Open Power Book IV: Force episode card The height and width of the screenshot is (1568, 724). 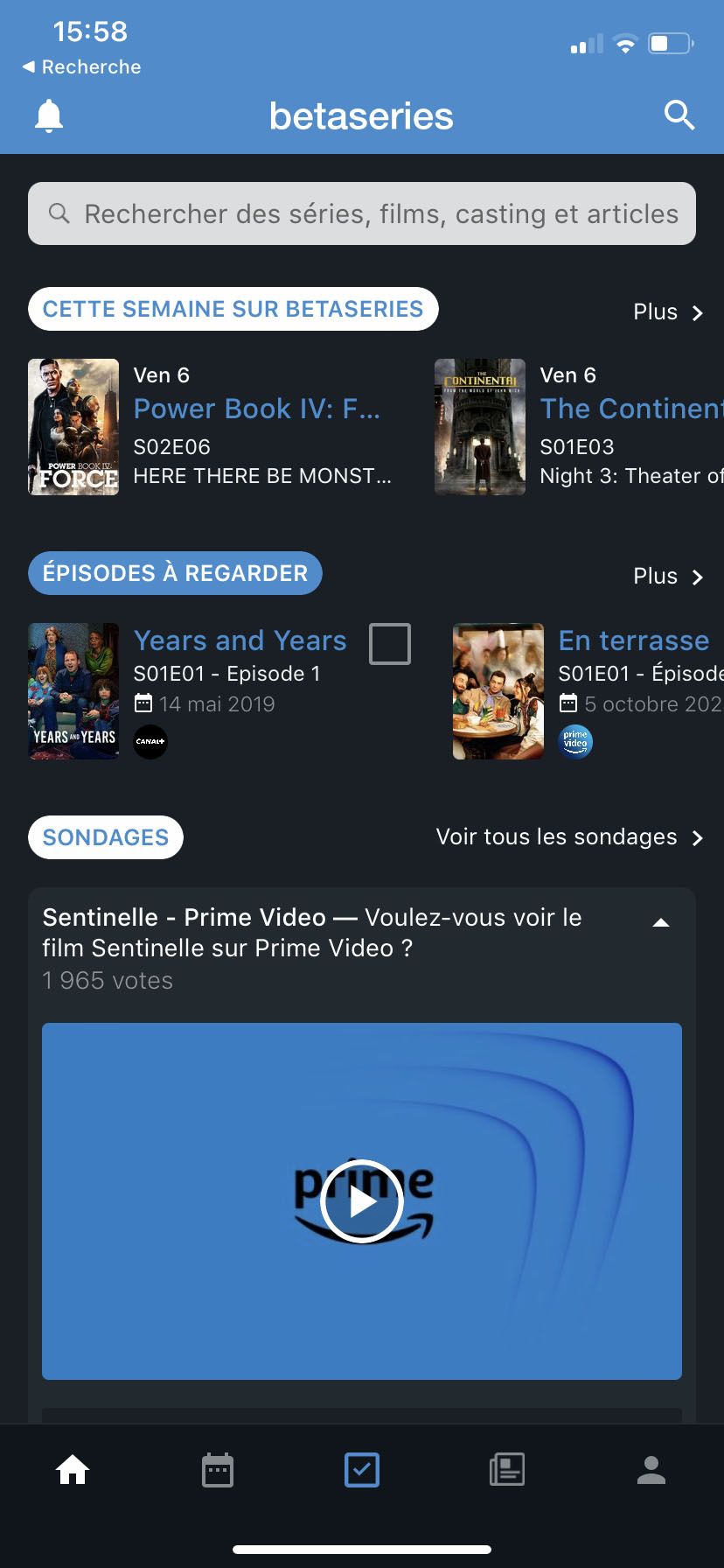pyautogui.click(x=219, y=427)
